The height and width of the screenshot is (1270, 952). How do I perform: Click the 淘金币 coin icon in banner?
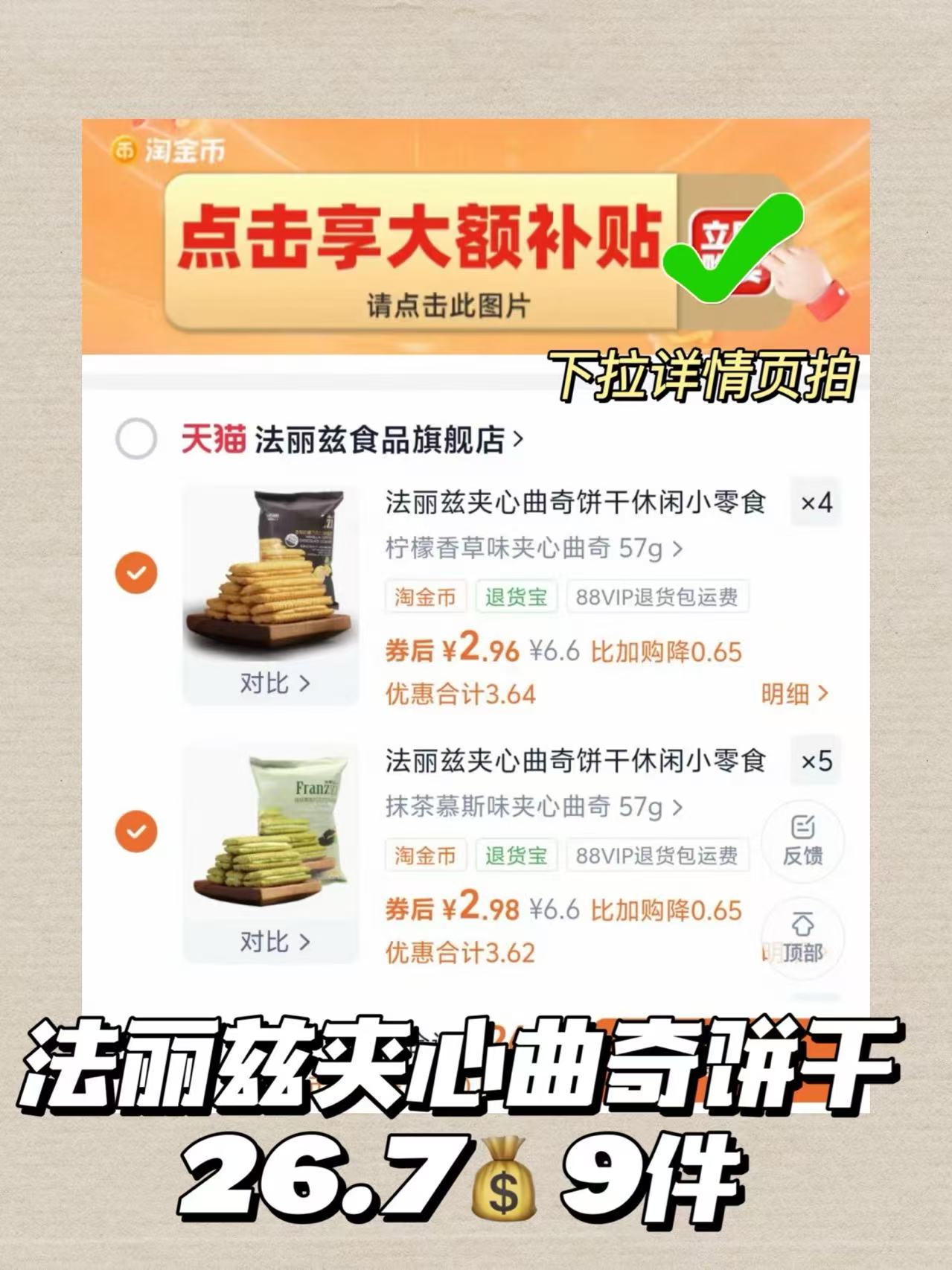click(125, 150)
